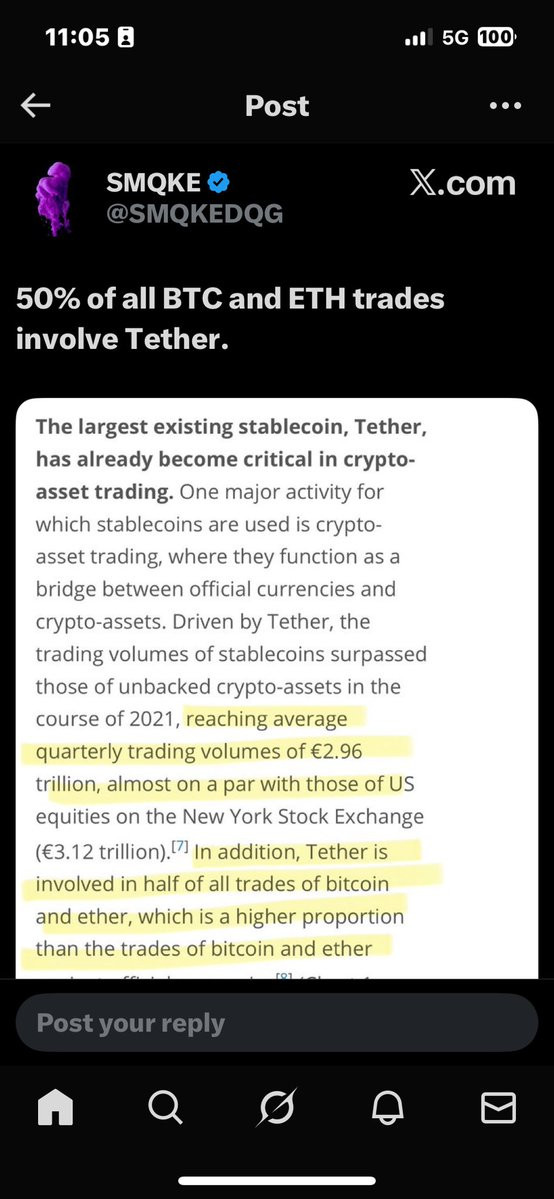Open the attached Tether stablecoin article image
554x1199 pixels.
point(277,688)
